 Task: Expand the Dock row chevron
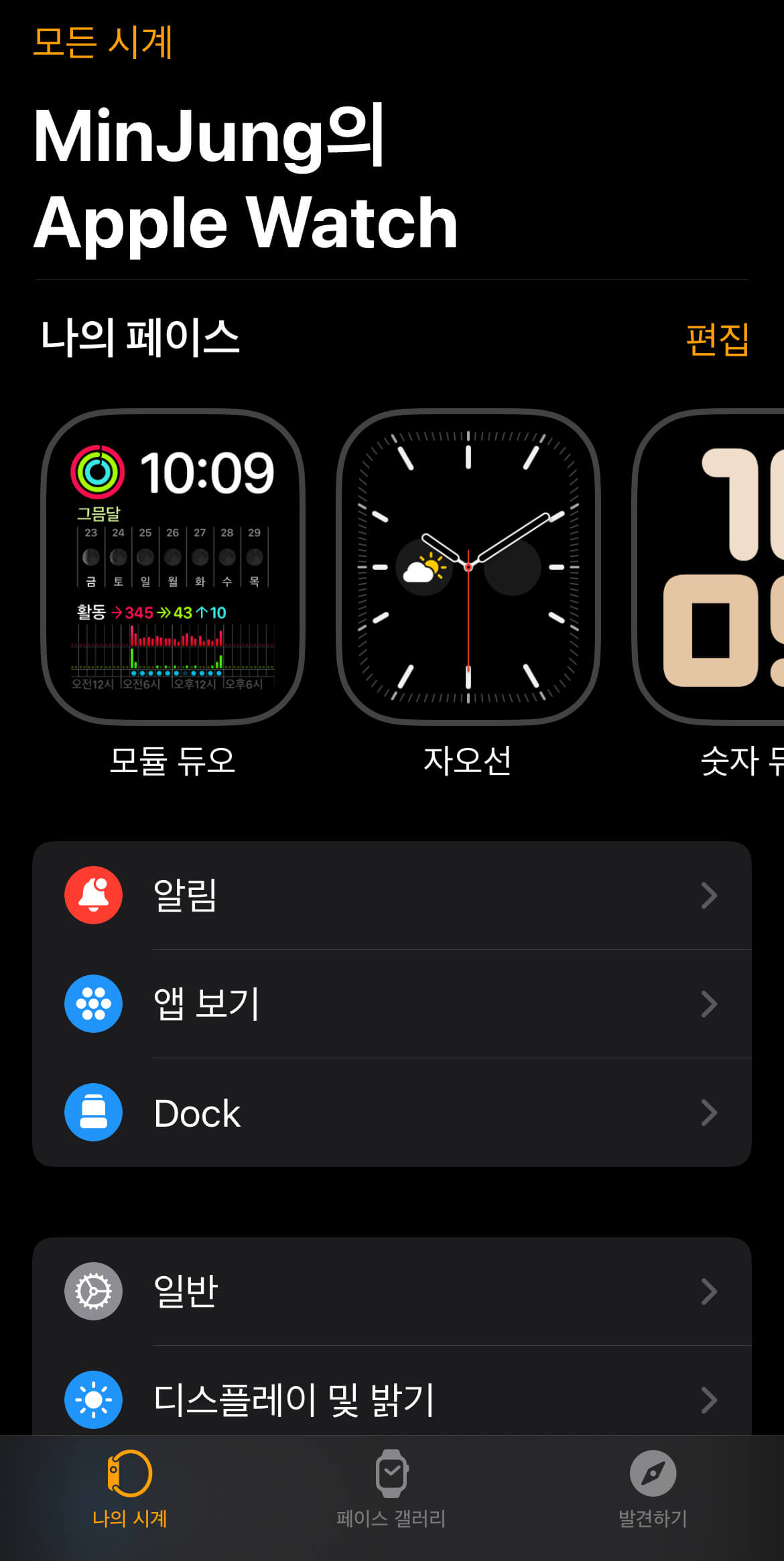(x=709, y=1113)
